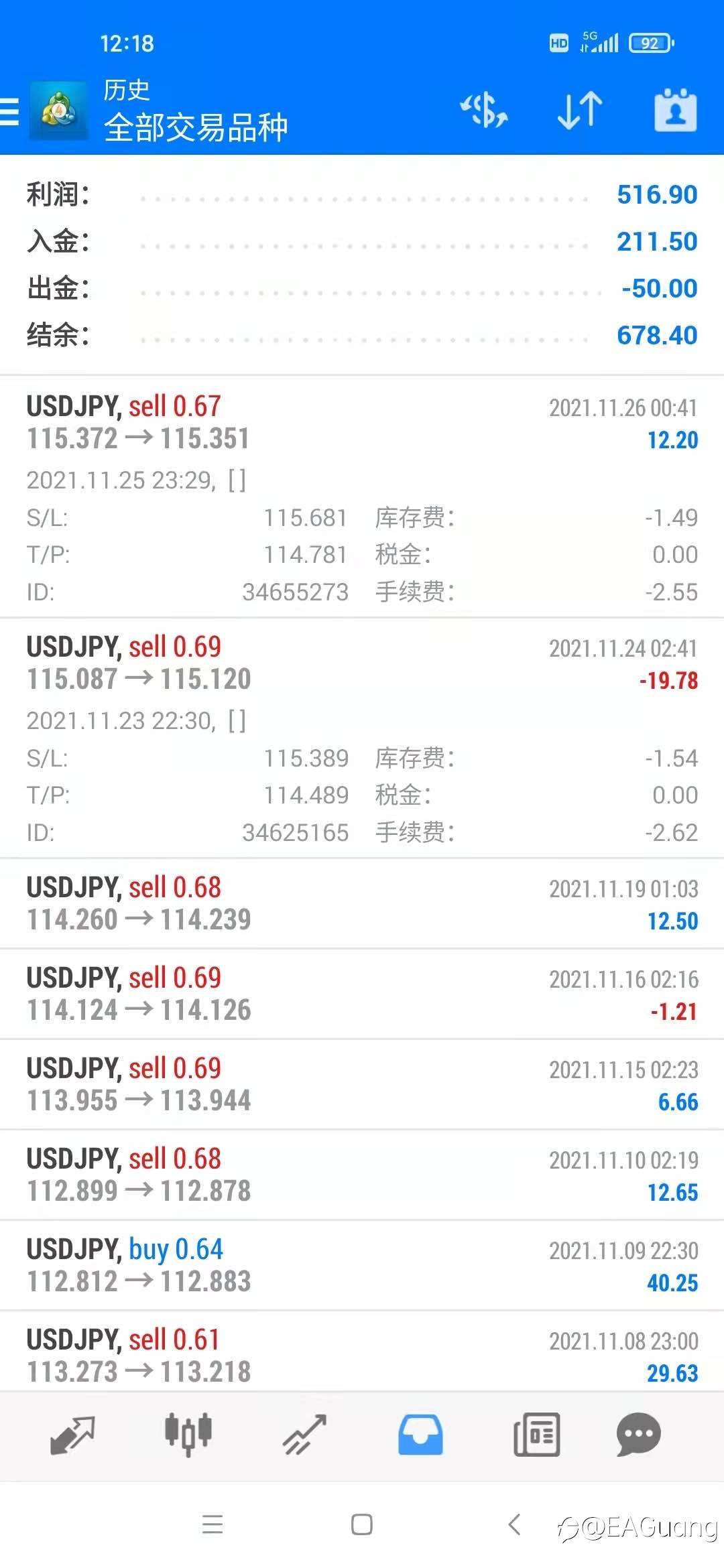Tap the system back button

coord(514,1524)
